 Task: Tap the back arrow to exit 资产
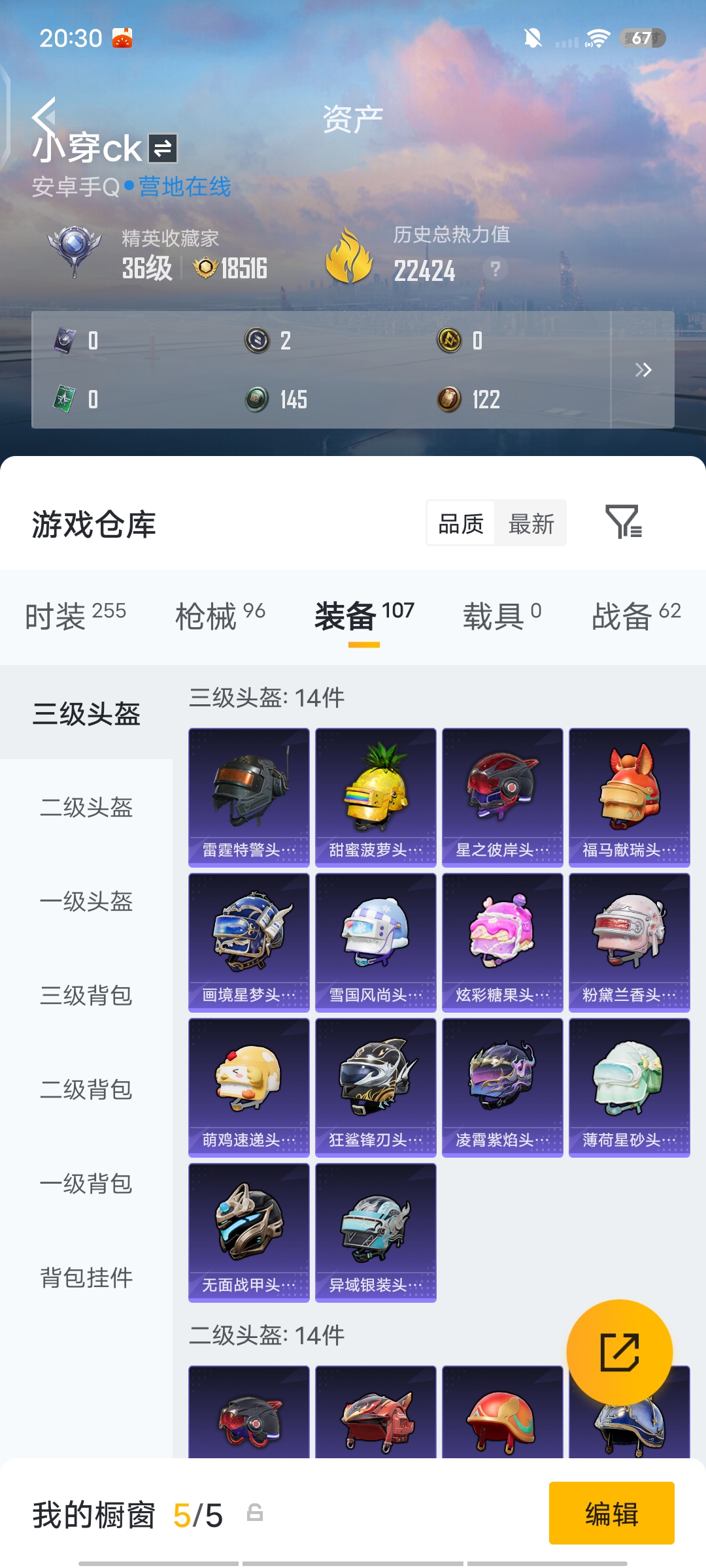click(44, 116)
